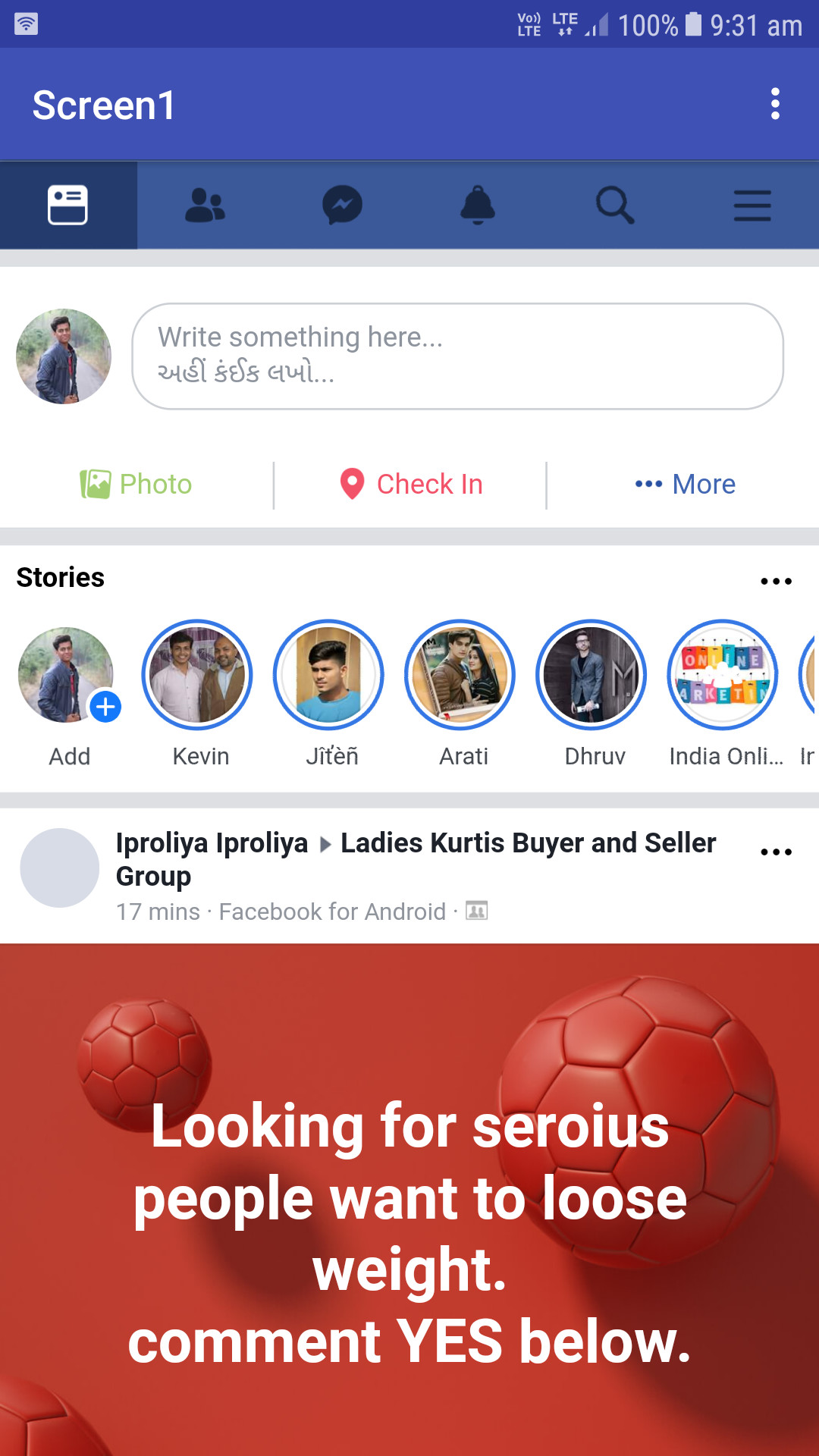Open Facebook search with the magnifier icon
819x1456 pixels.
615,205
